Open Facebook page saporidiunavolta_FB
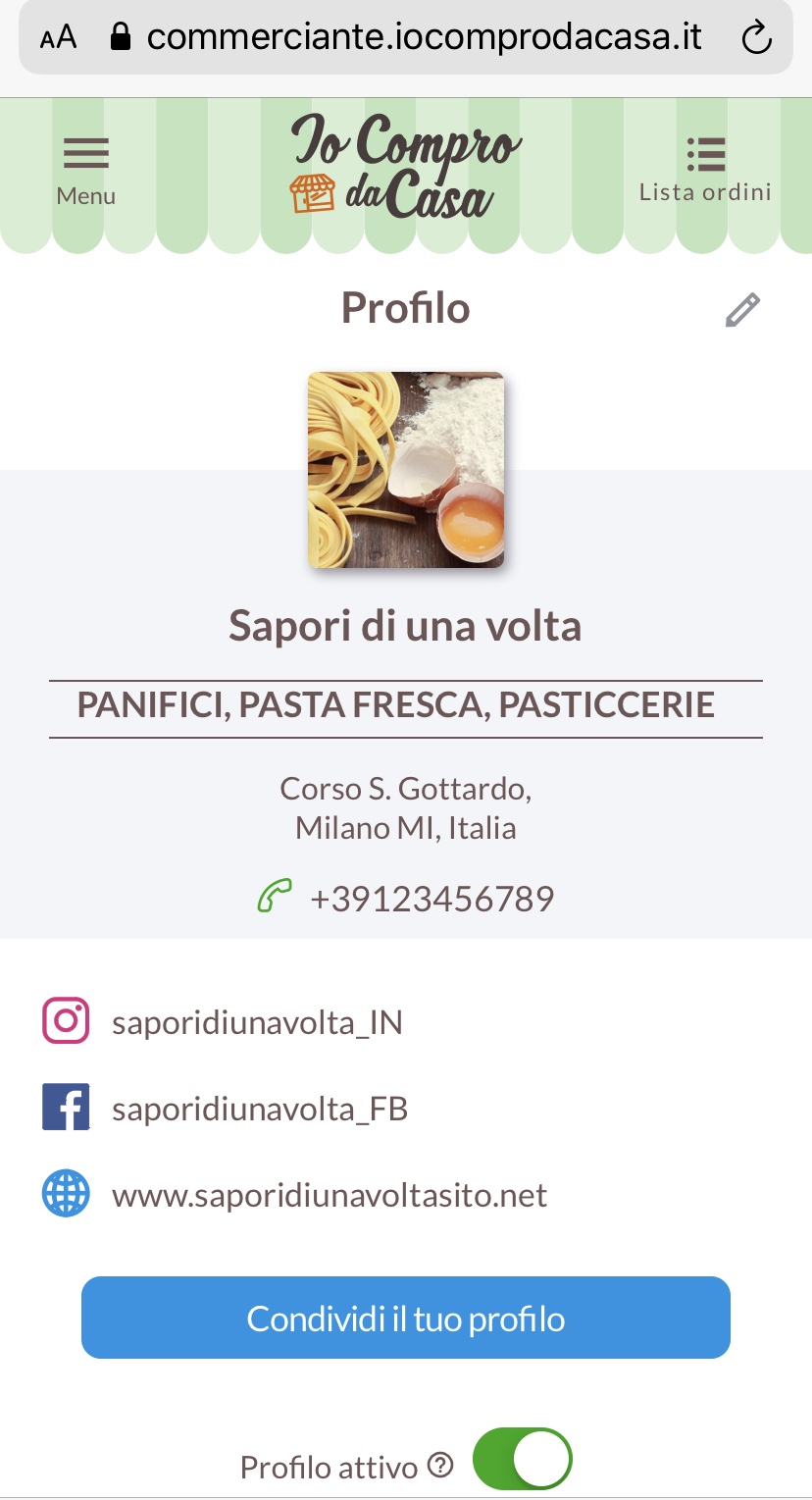This screenshot has height=1500, width=812. pos(259,1110)
